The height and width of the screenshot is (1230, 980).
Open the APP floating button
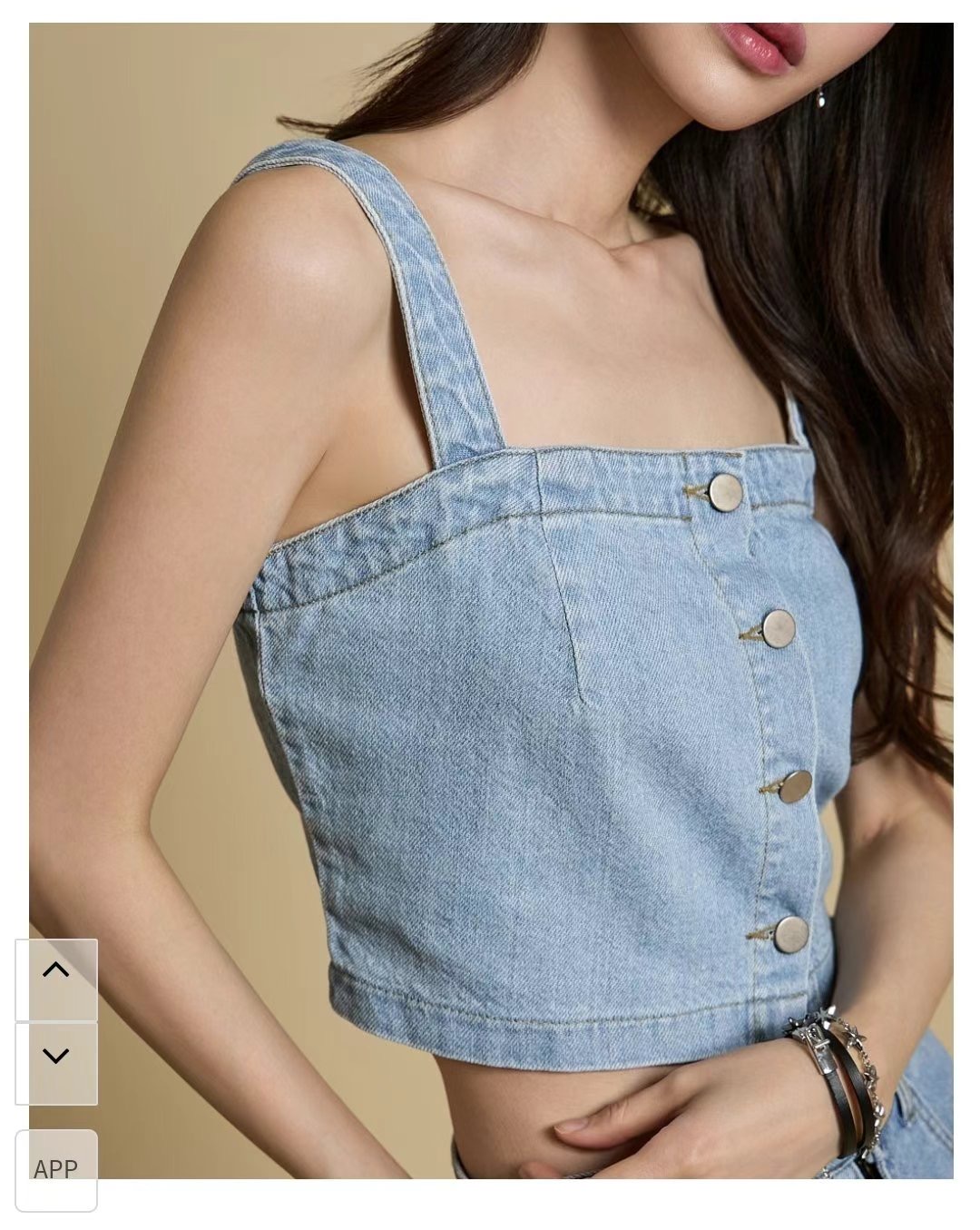coord(56,1169)
